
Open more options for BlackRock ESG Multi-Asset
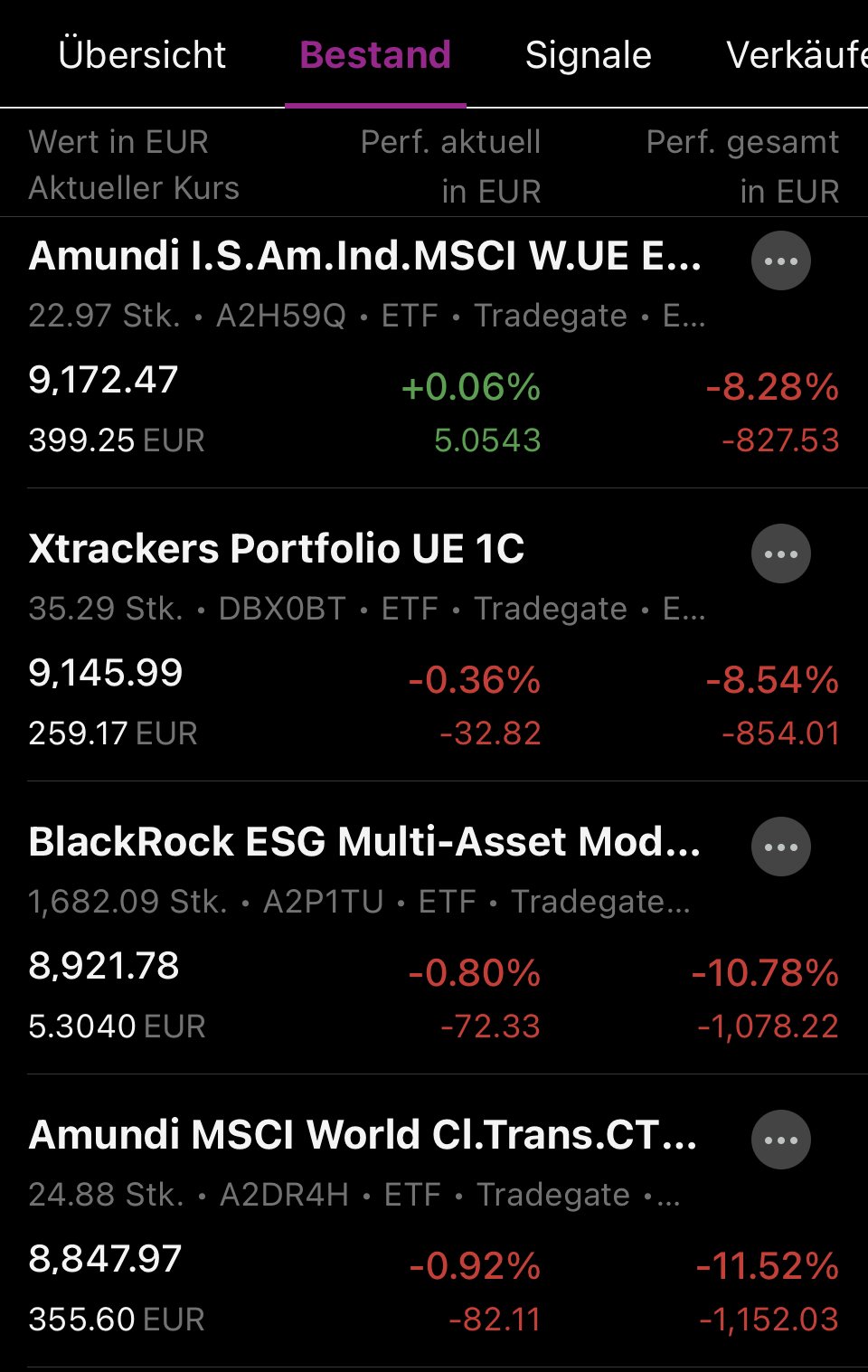coord(781,847)
